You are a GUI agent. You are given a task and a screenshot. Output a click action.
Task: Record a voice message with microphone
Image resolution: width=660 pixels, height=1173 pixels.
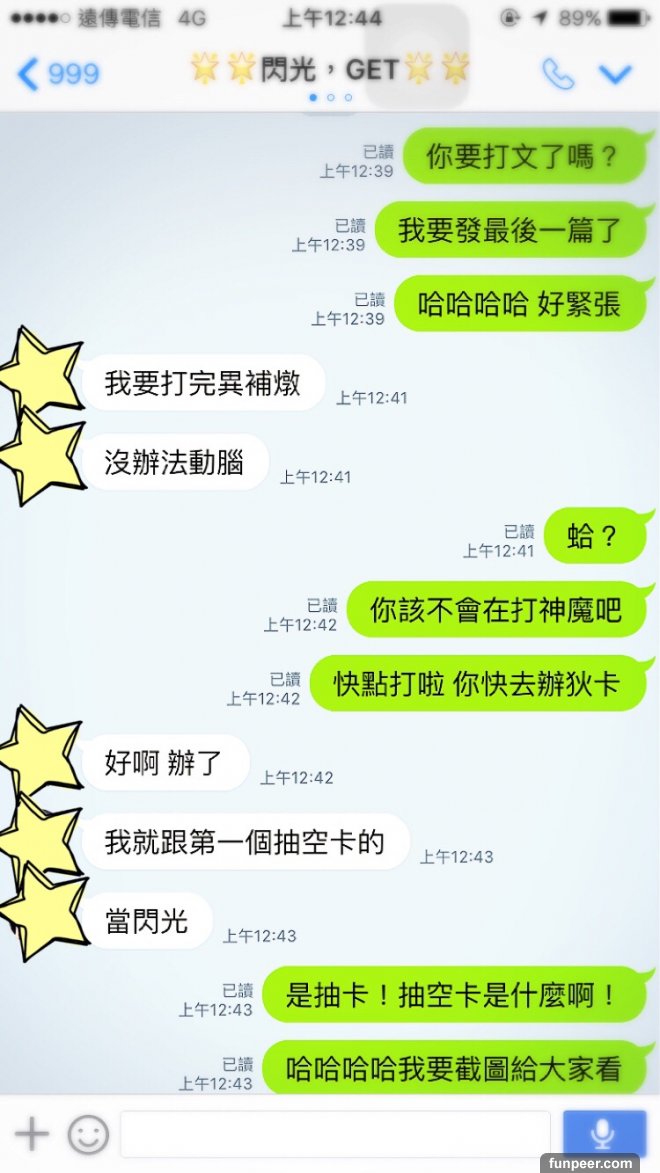(602, 1134)
